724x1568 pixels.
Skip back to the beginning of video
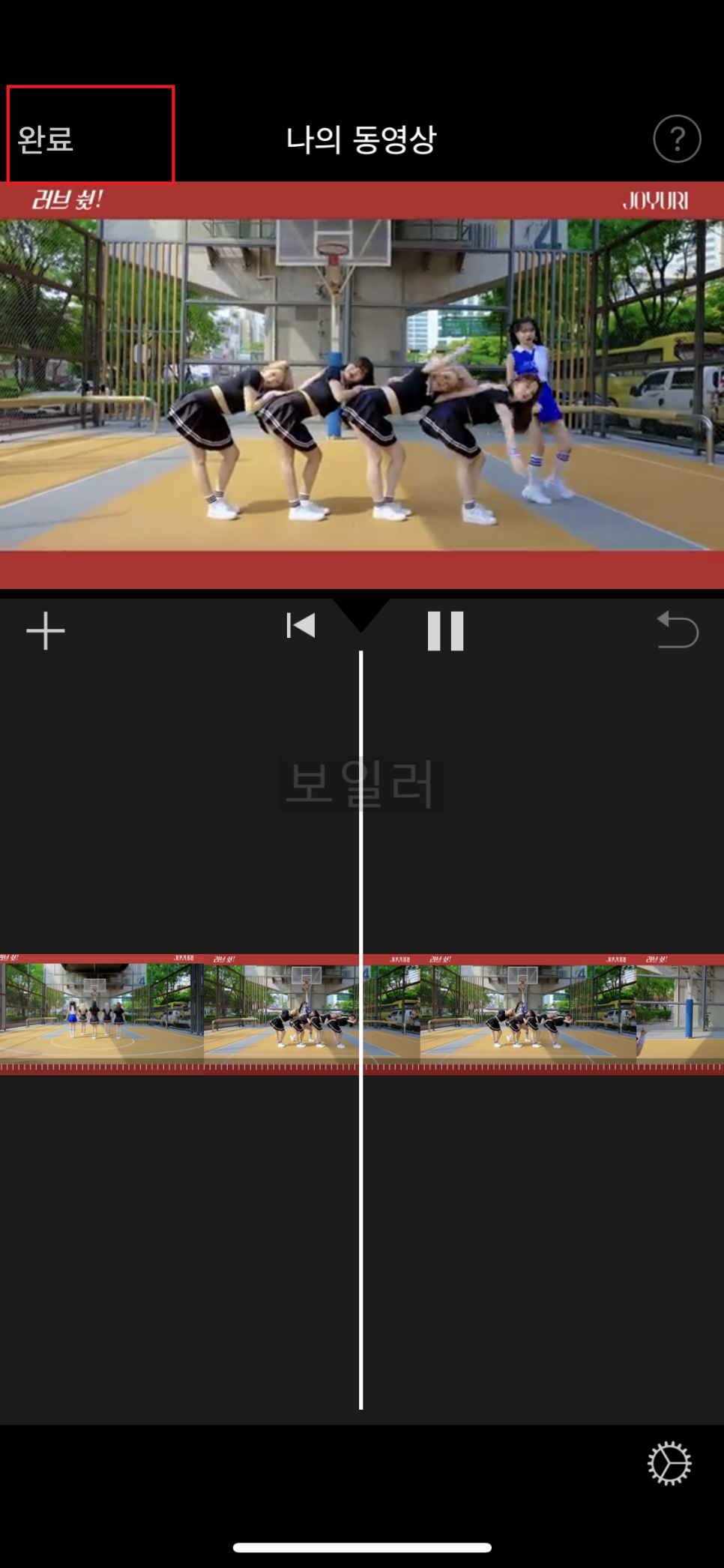[x=301, y=626]
